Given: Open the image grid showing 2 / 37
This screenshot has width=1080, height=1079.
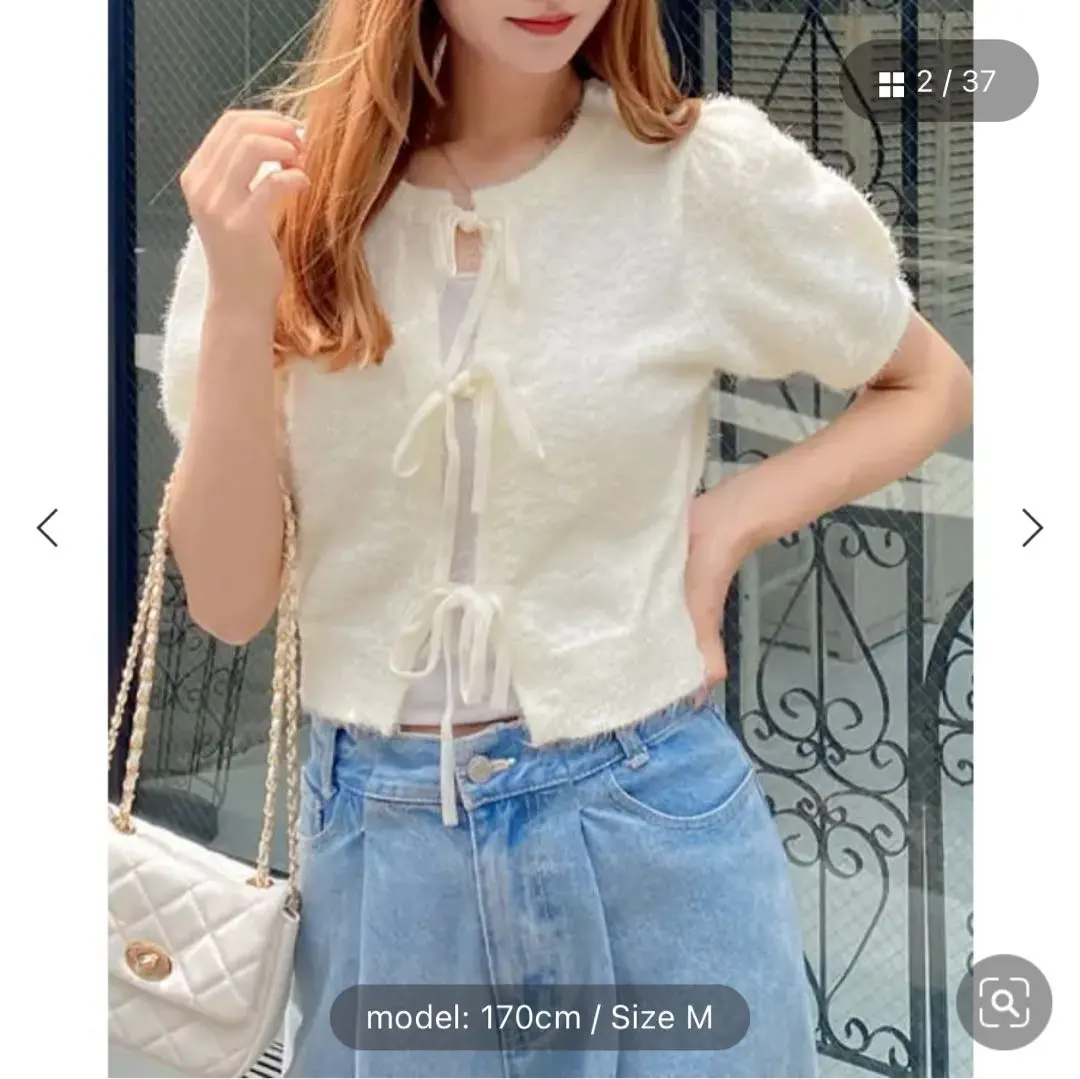Looking at the screenshot, I should 937,82.
